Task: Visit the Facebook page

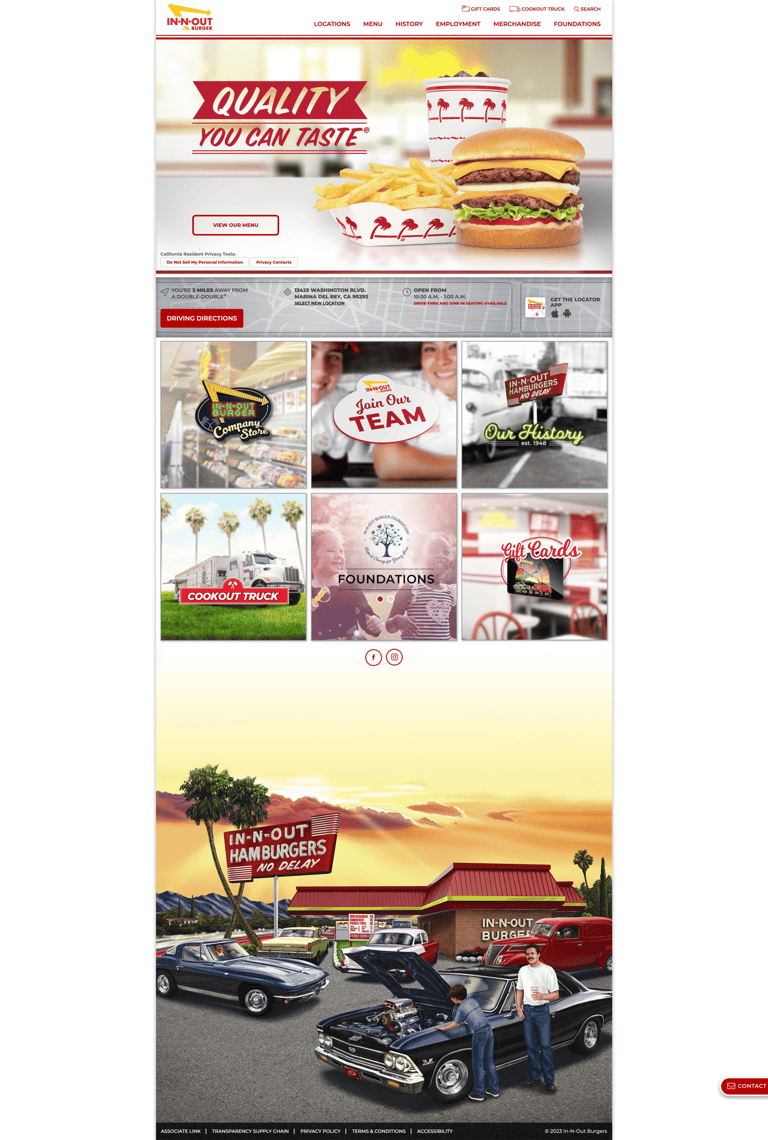Action: pyautogui.click(x=373, y=657)
